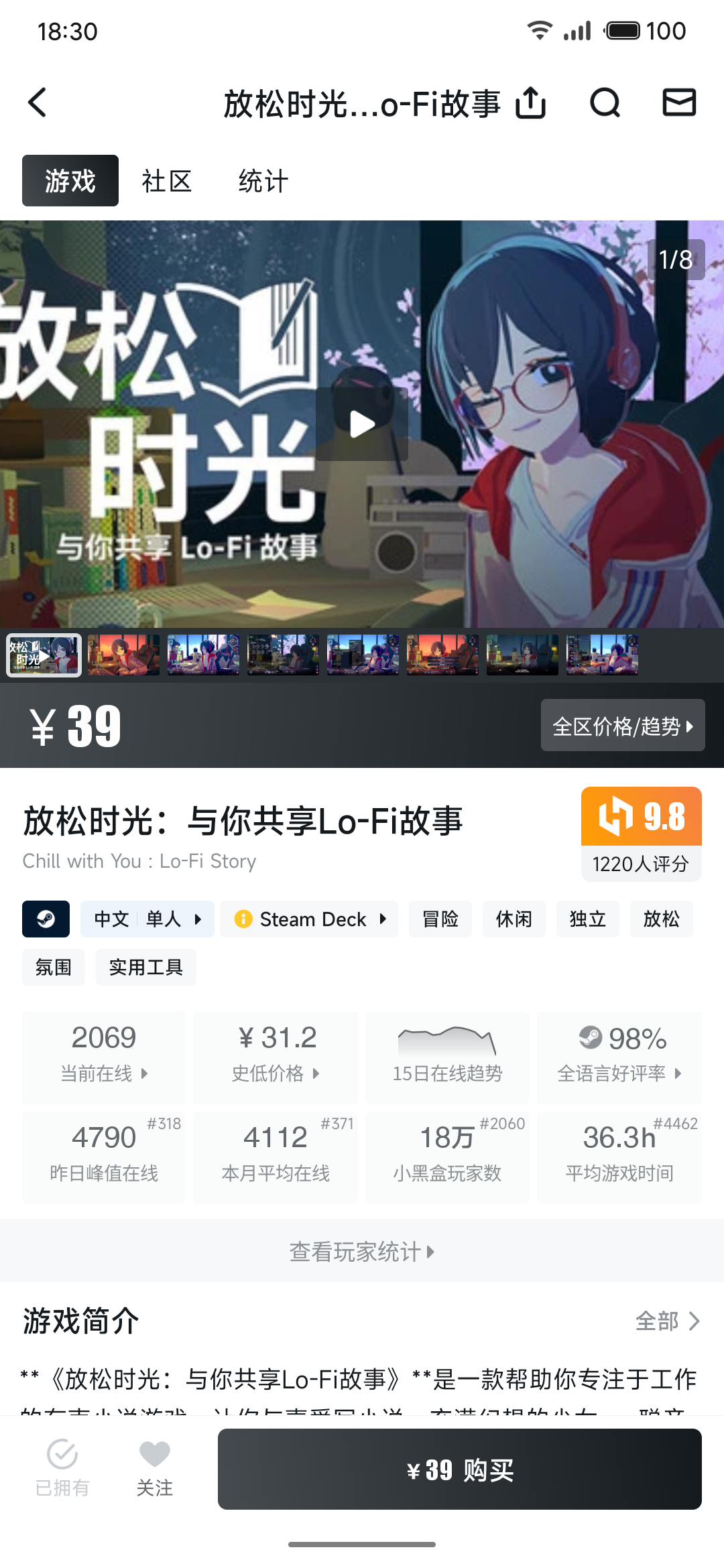
Task: Open Steam Deck compatibility details
Action: coord(309,919)
